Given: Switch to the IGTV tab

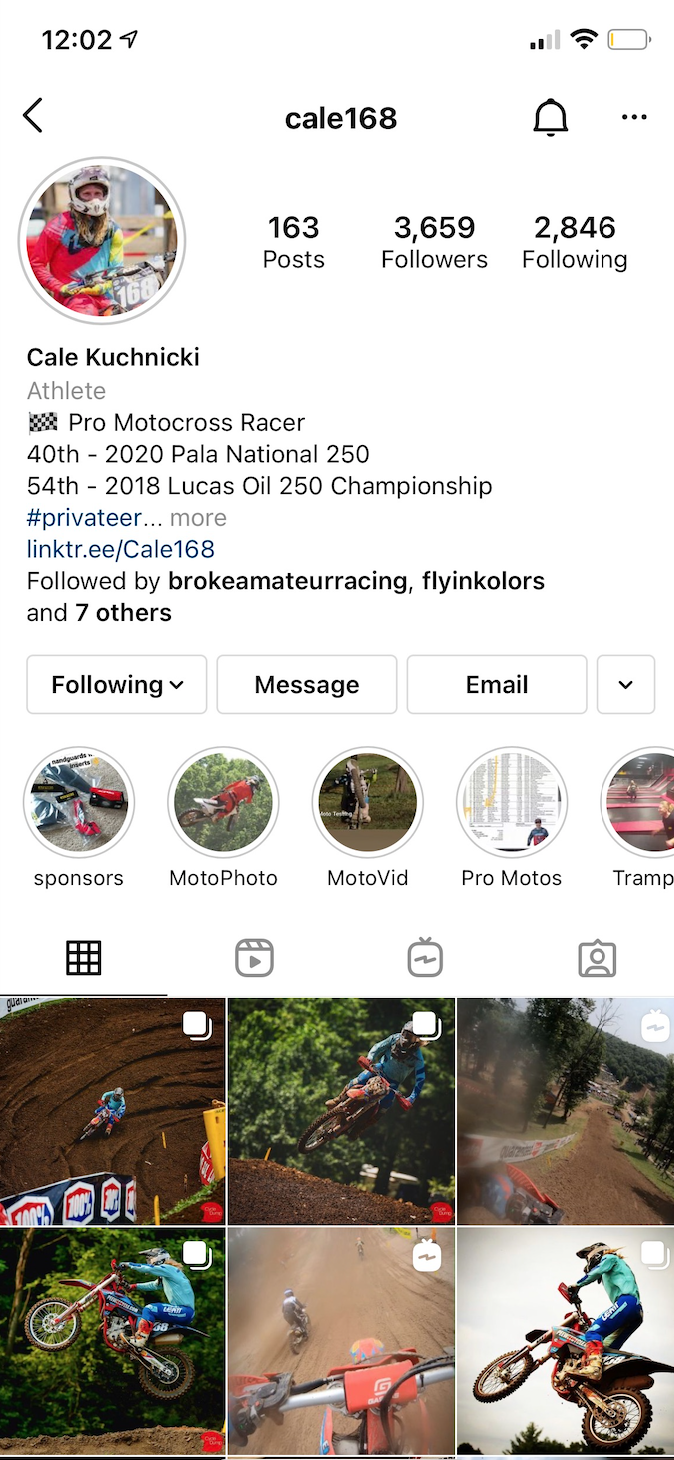Looking at the screenshot, I should click(x=426, y=958).
